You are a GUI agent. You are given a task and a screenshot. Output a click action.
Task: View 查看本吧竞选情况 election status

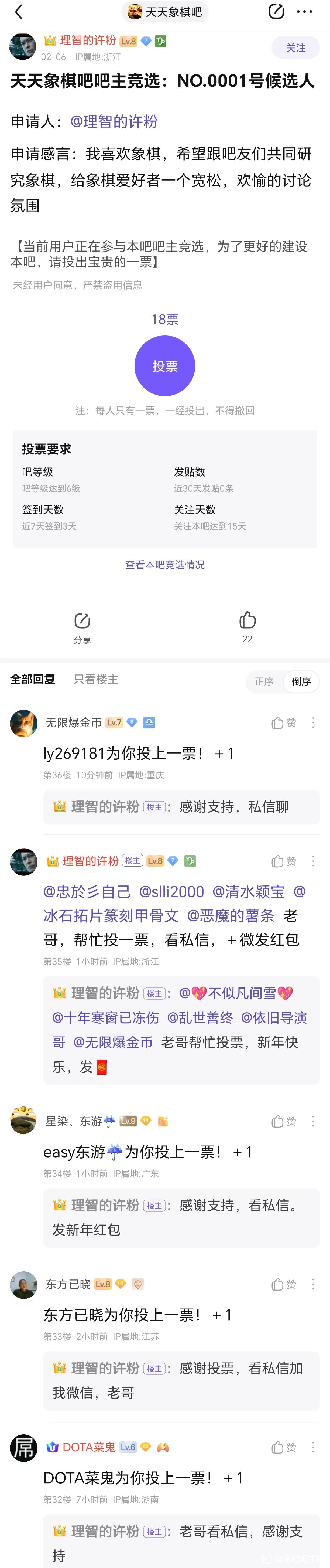coord(165,565)
